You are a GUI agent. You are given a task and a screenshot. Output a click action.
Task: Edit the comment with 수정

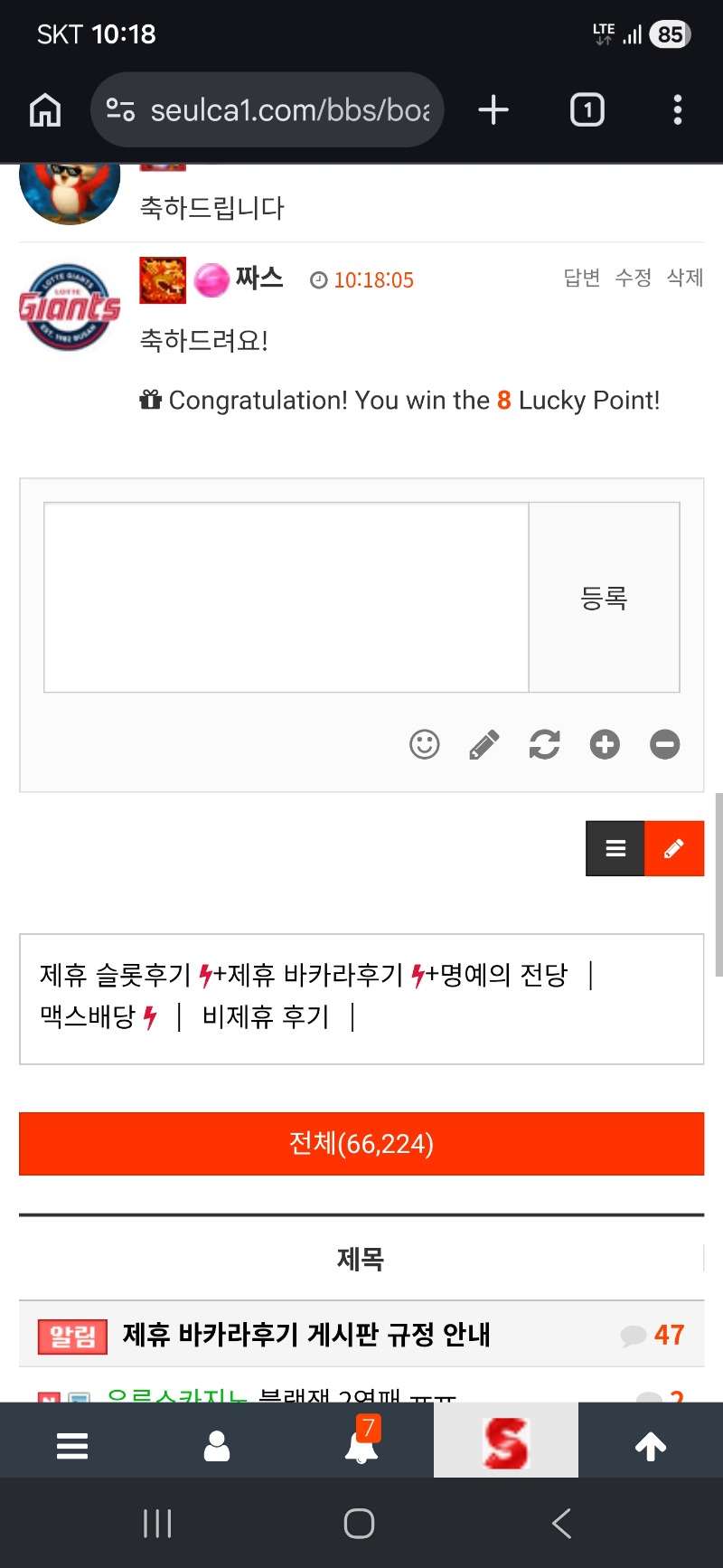point(633,278)
